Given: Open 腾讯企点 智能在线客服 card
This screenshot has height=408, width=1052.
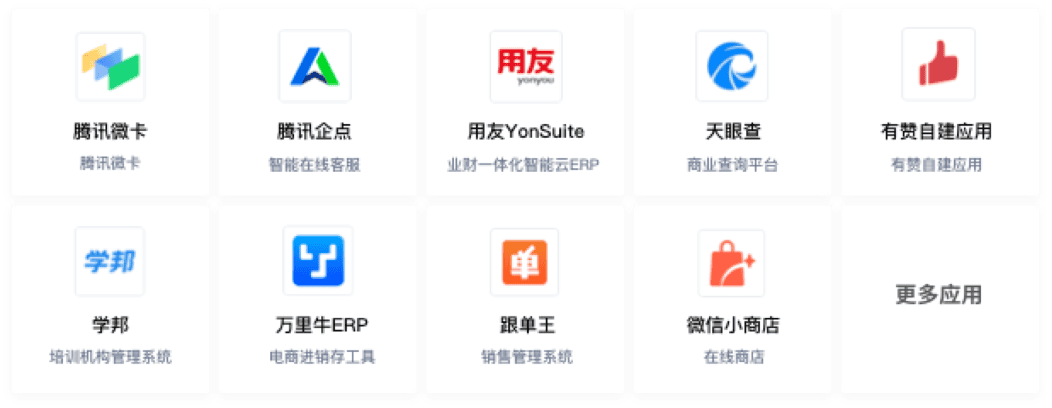Looking at the screenshot, I should click(x=314, y=102).
